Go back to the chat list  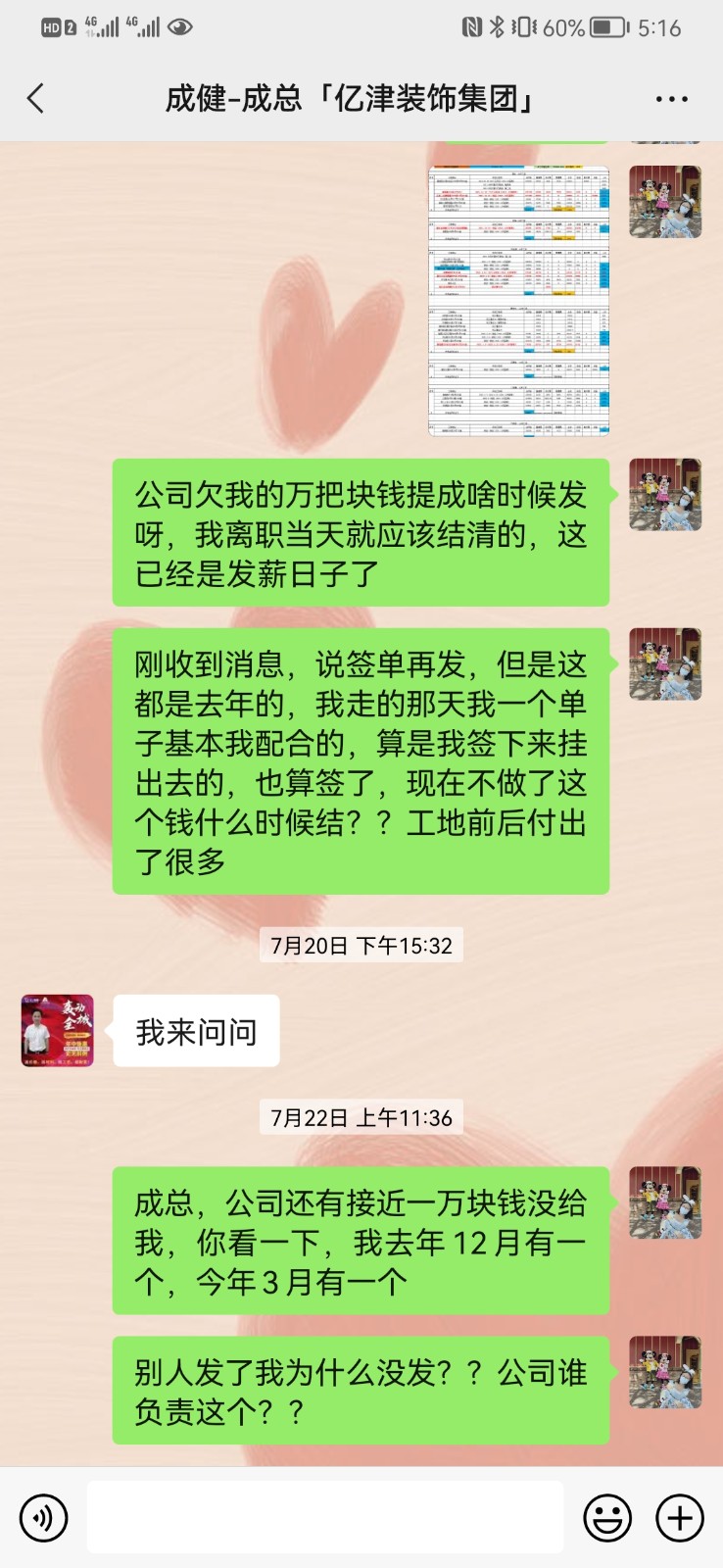point(36,99)
